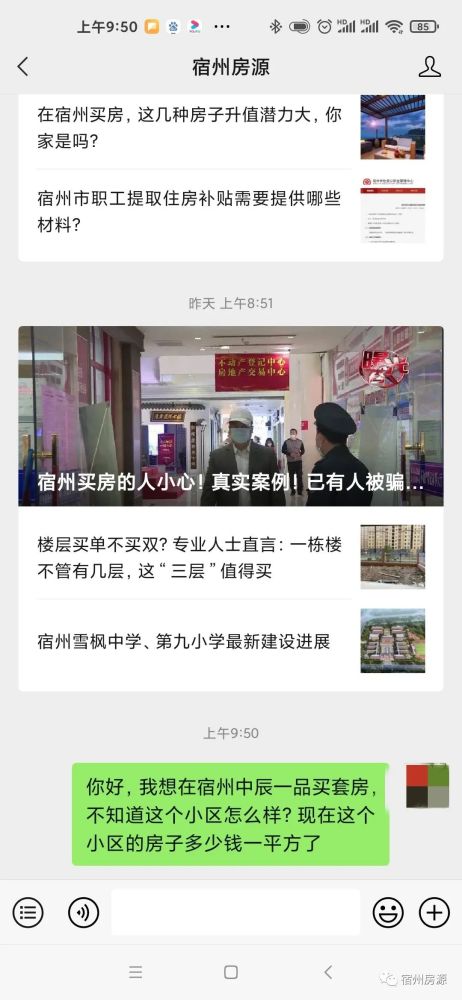Viewport: 462px width, 1000px height.
Task: Tap the system recent apps button
Action: point(135,972)
